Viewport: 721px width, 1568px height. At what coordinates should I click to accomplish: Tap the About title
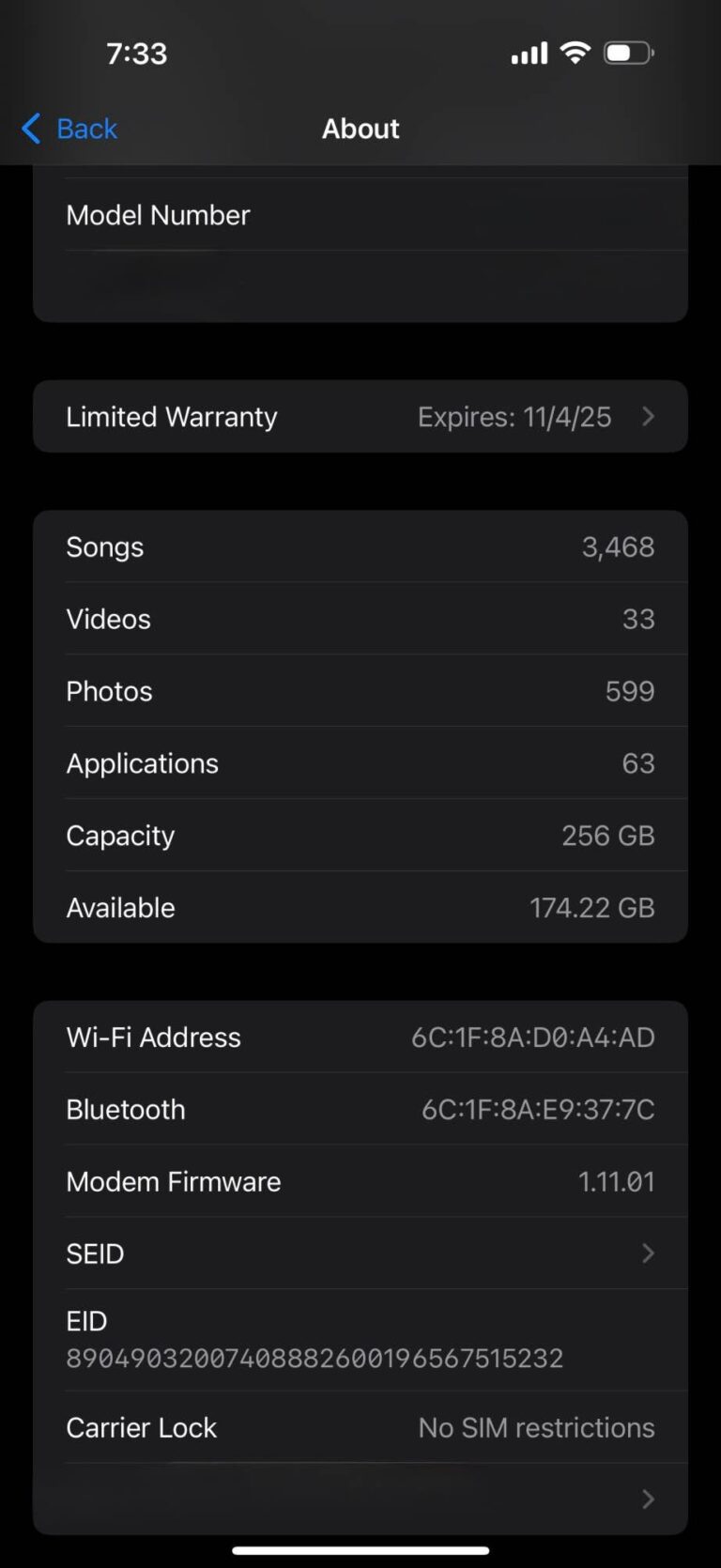360,129
